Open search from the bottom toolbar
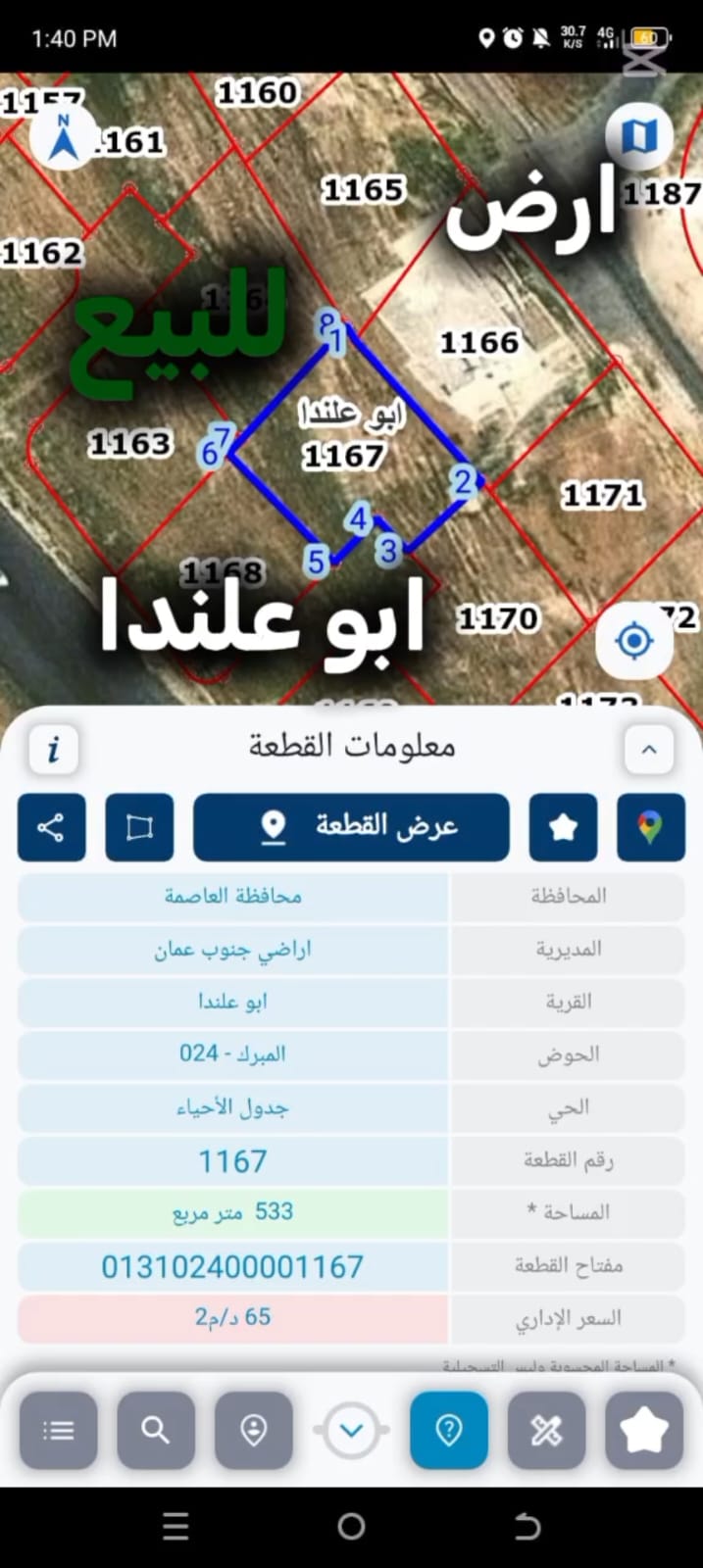Screen dimensions: 703x1568 click(x=156, y=1430)
